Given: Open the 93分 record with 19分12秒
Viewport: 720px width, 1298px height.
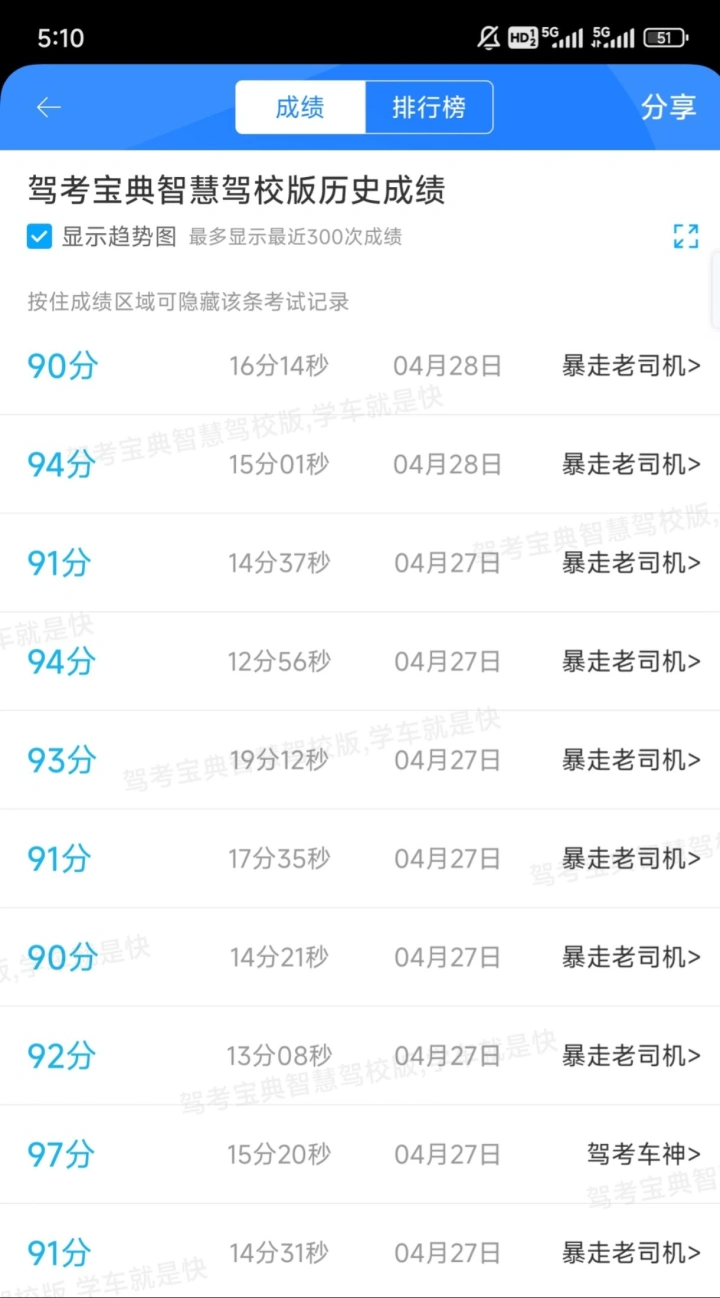Looking at the screenshot, I should coord(360,760).
